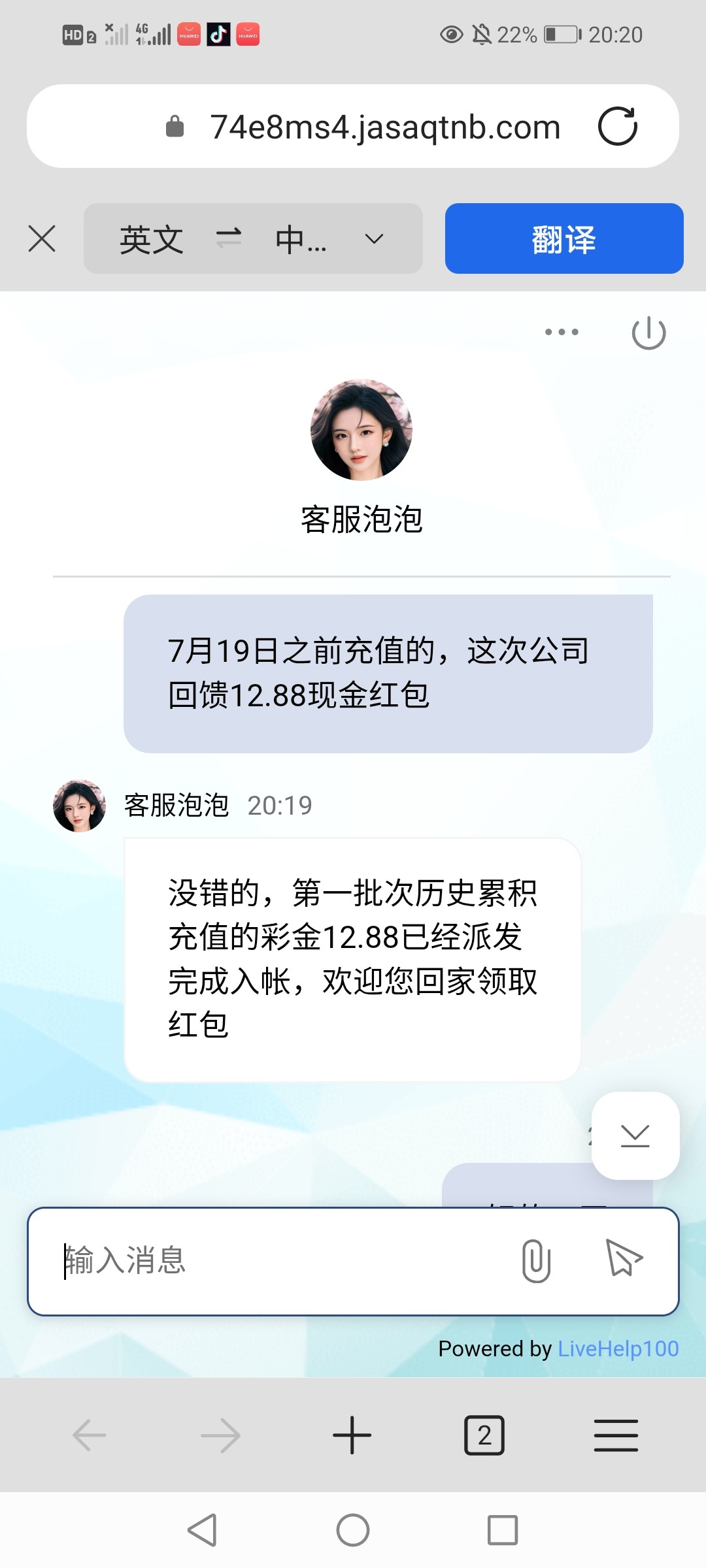
Task: Jump to latest message with down arrow
Action: [x=635, y=1135]
